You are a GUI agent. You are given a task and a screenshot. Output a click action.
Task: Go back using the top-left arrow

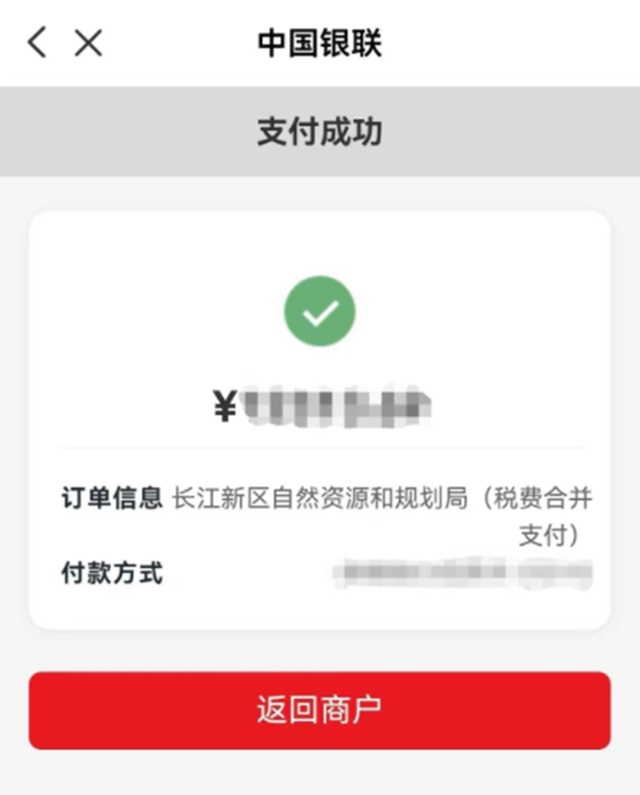[x=37, y=43]
